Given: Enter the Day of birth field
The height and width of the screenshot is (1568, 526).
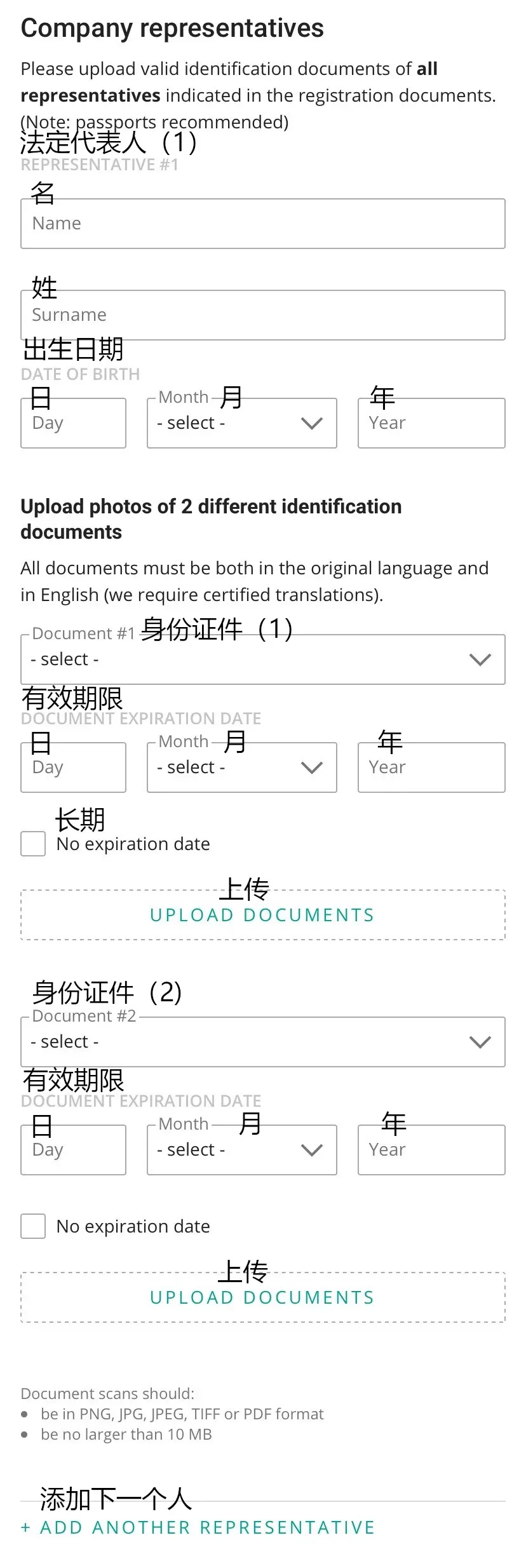Looking at the screenshot, I should [x=73, y=423].
